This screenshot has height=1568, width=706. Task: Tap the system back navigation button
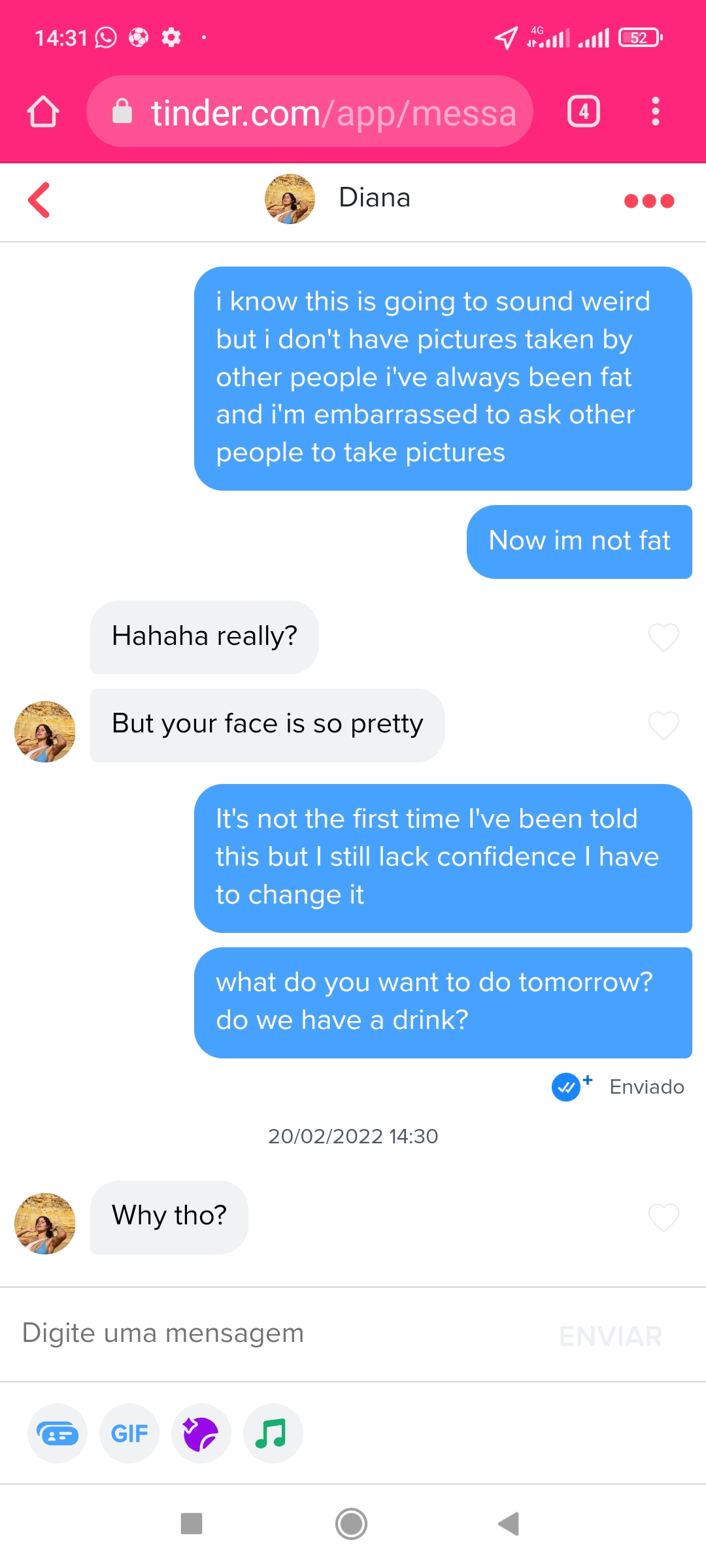coord(509,1524)
